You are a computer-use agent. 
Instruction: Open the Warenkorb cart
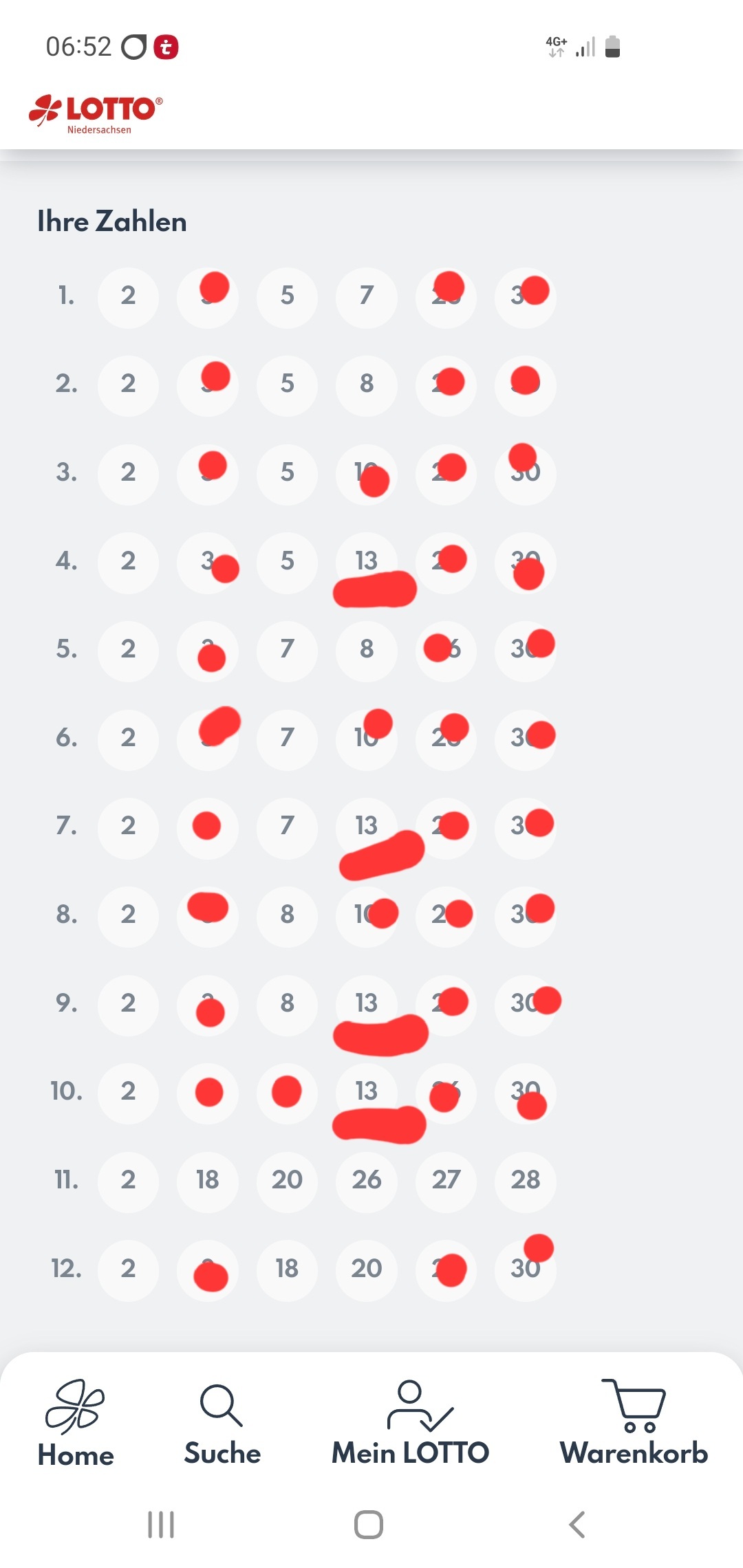634,1424
